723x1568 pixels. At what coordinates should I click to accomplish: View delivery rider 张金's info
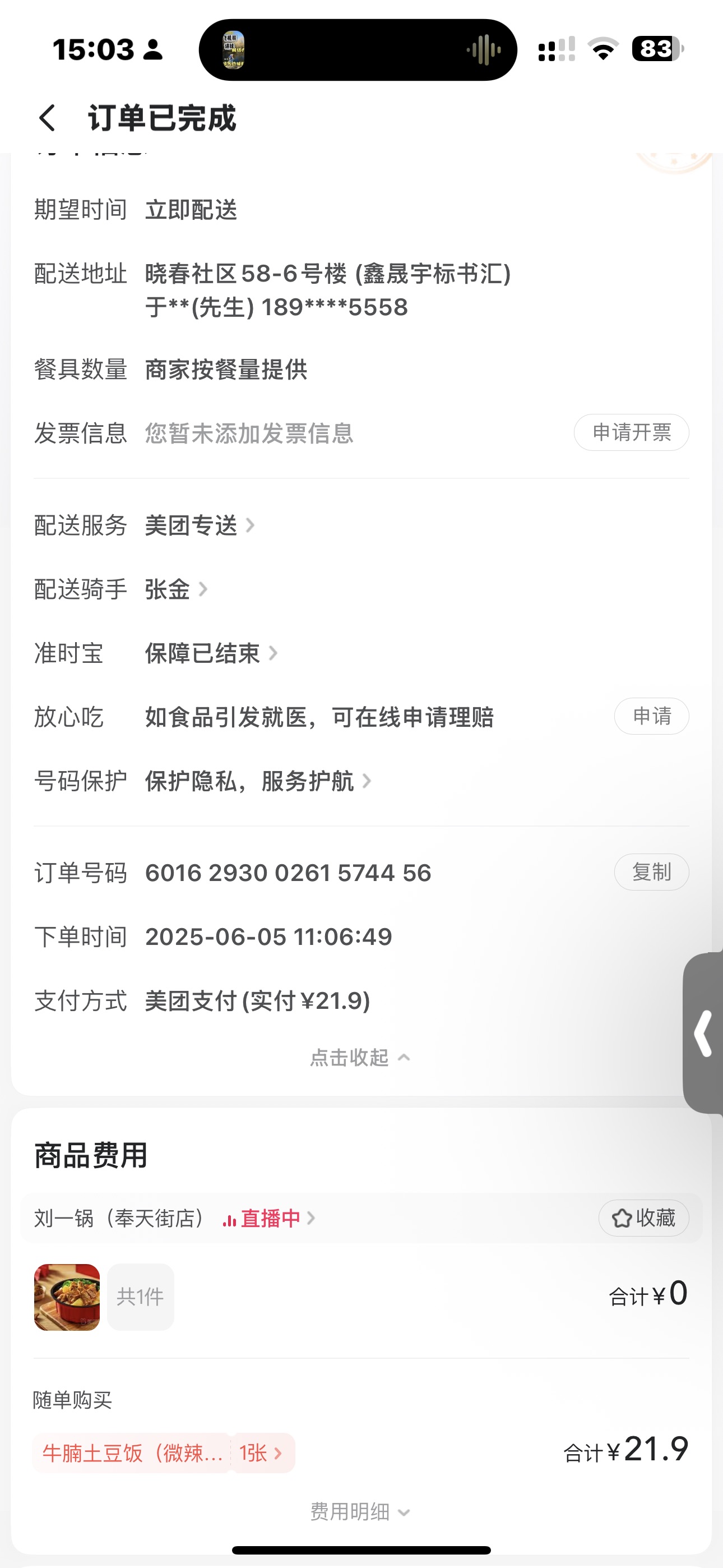tap(176, 589)
